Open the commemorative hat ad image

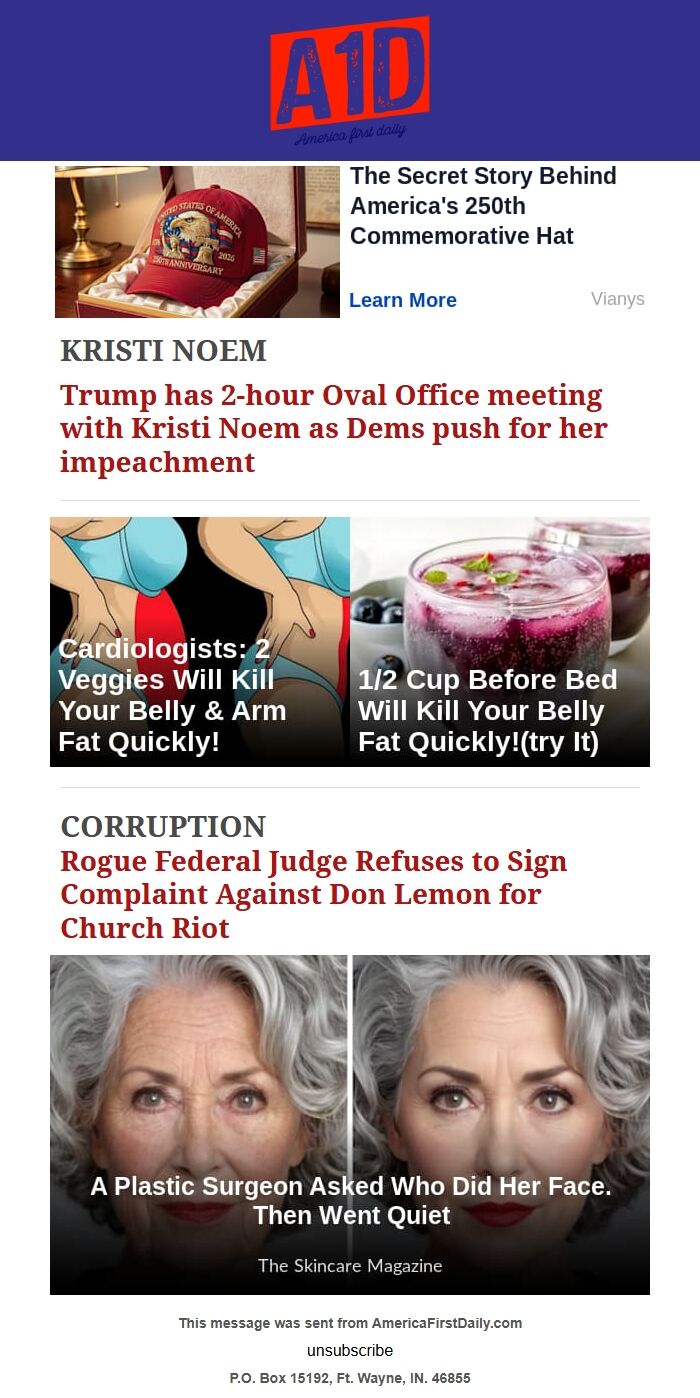point(197,242)
